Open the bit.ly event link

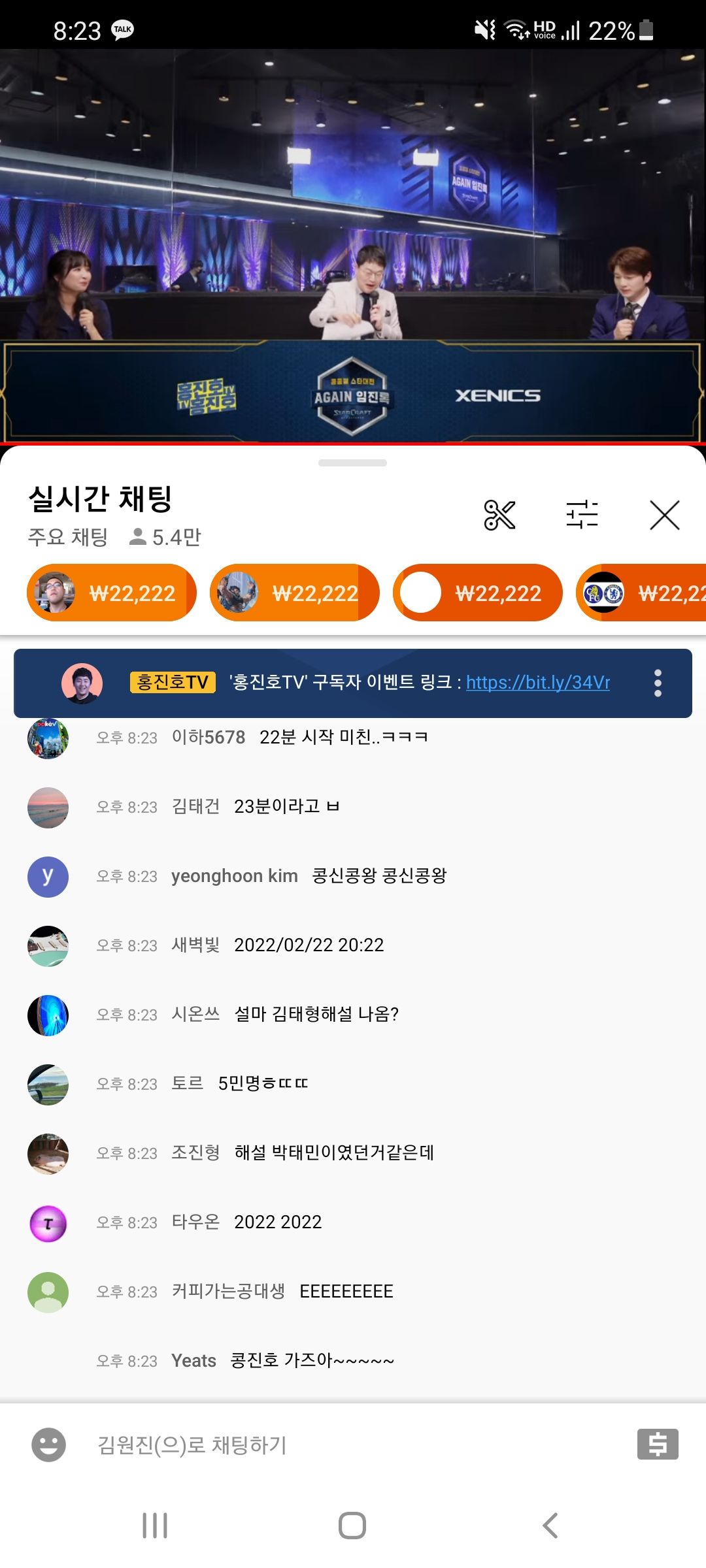pyautogui.click(x=537, y=682)
